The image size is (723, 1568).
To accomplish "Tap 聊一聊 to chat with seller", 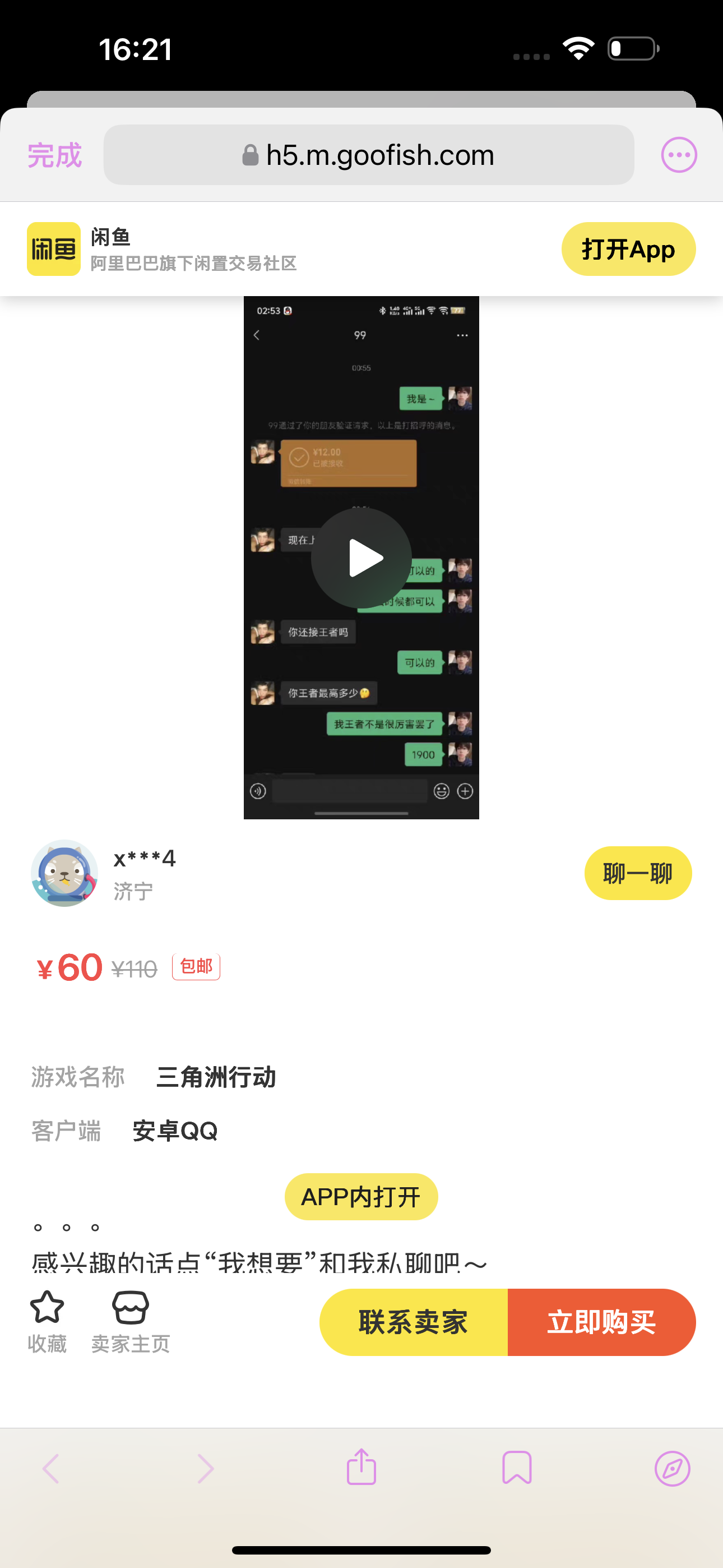I will 638,874.
